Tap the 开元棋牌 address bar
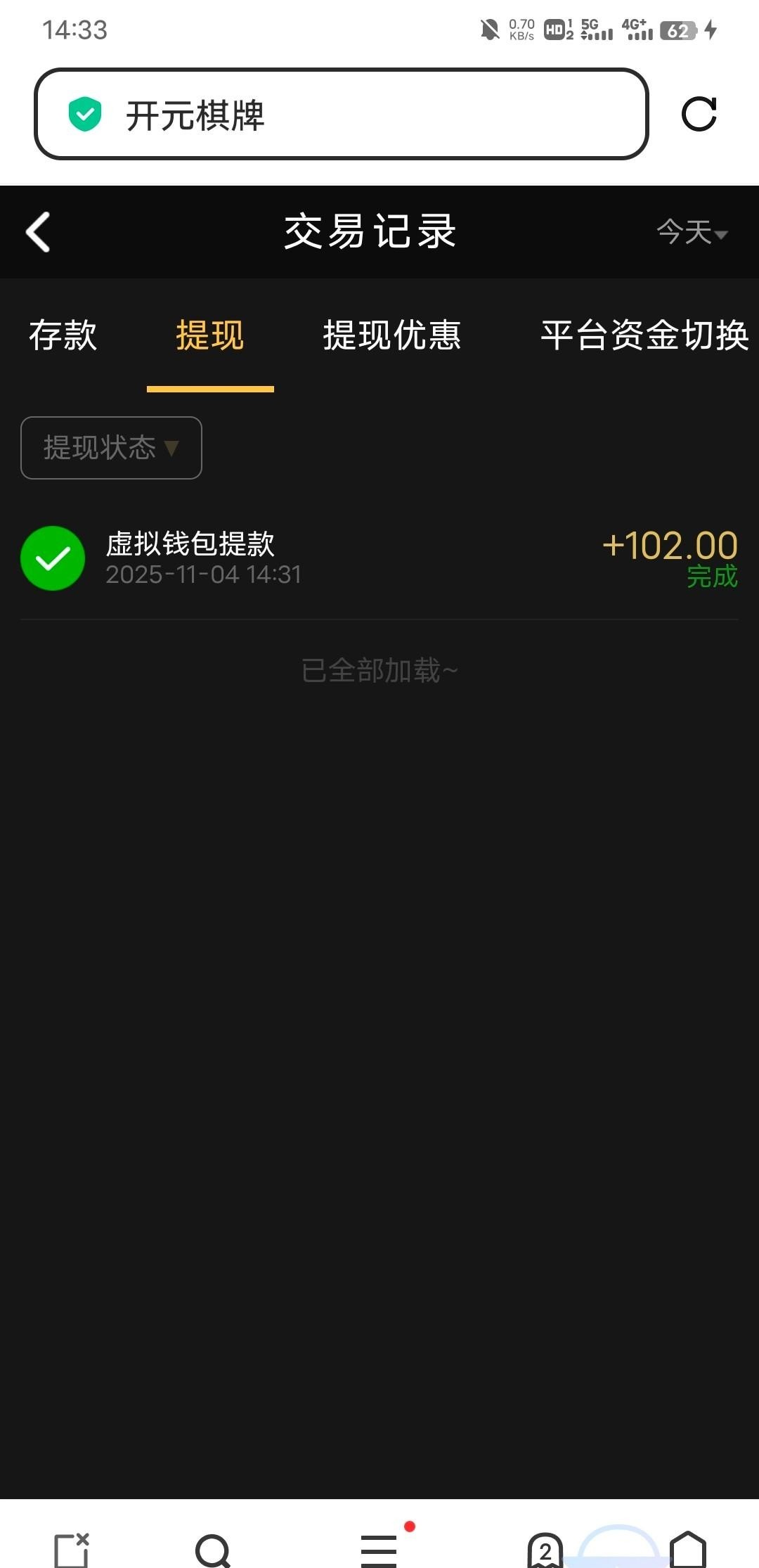 [341, 115]
